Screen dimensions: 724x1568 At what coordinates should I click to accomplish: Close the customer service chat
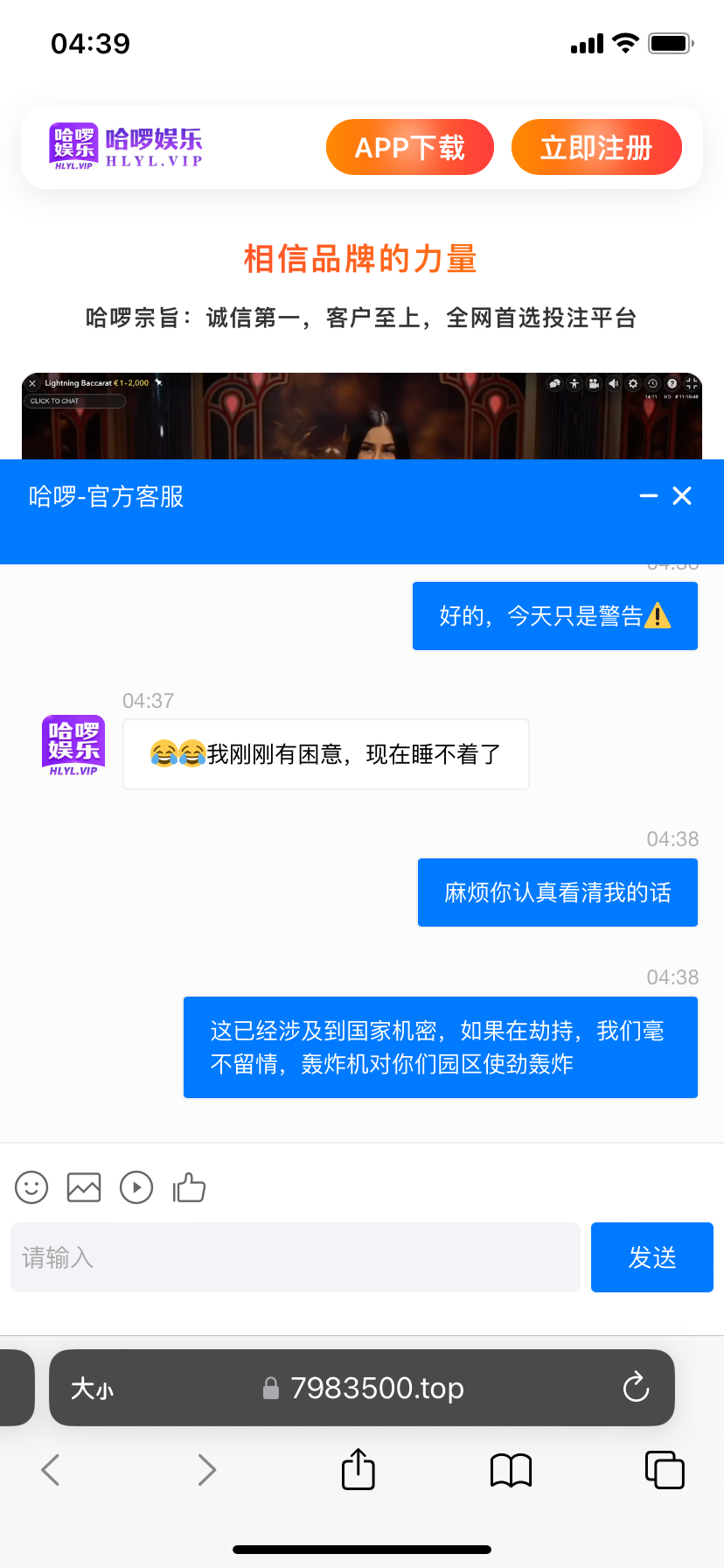click(682, 496)
